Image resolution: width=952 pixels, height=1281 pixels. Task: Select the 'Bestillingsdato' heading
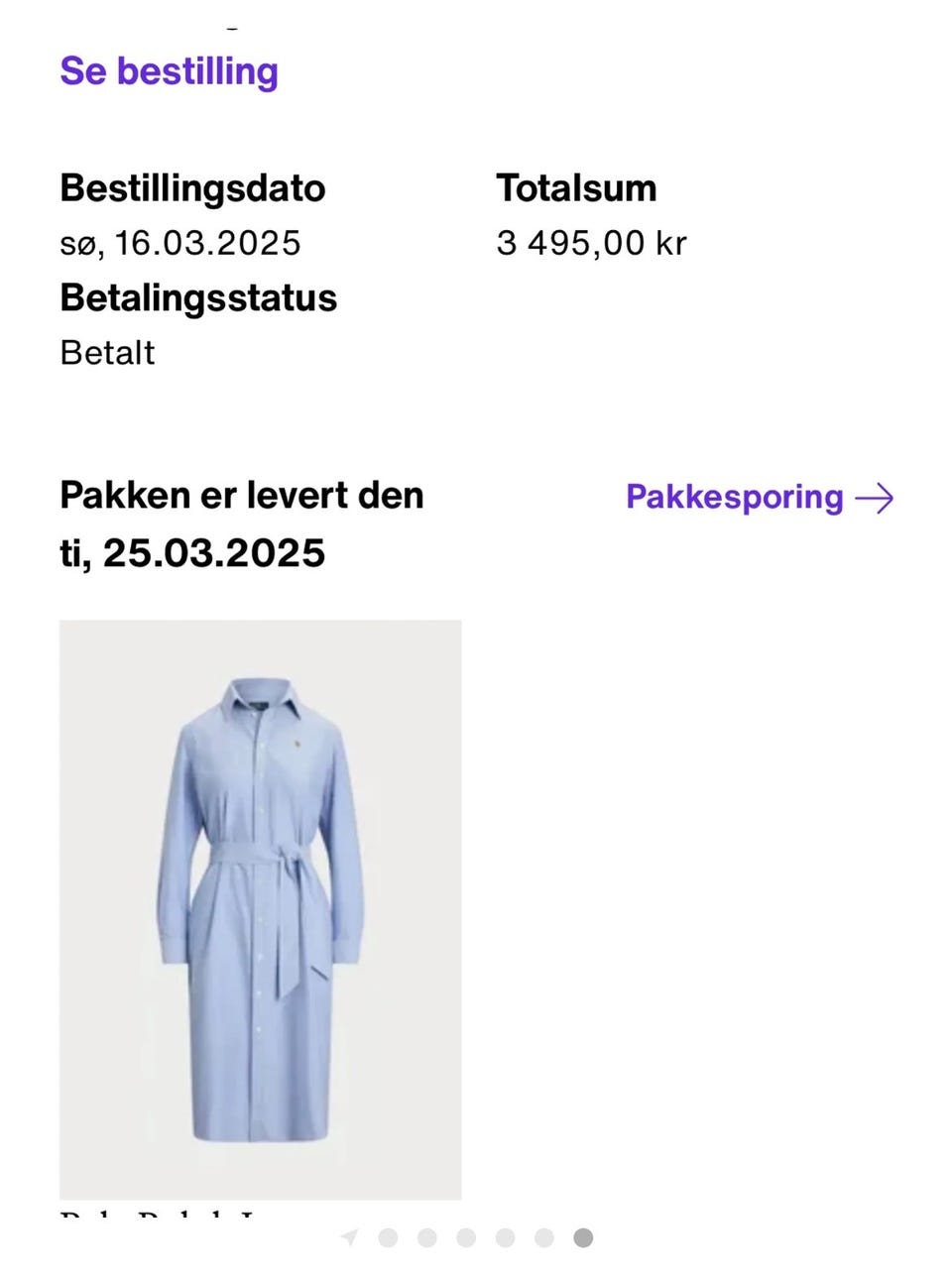(193, 188)
